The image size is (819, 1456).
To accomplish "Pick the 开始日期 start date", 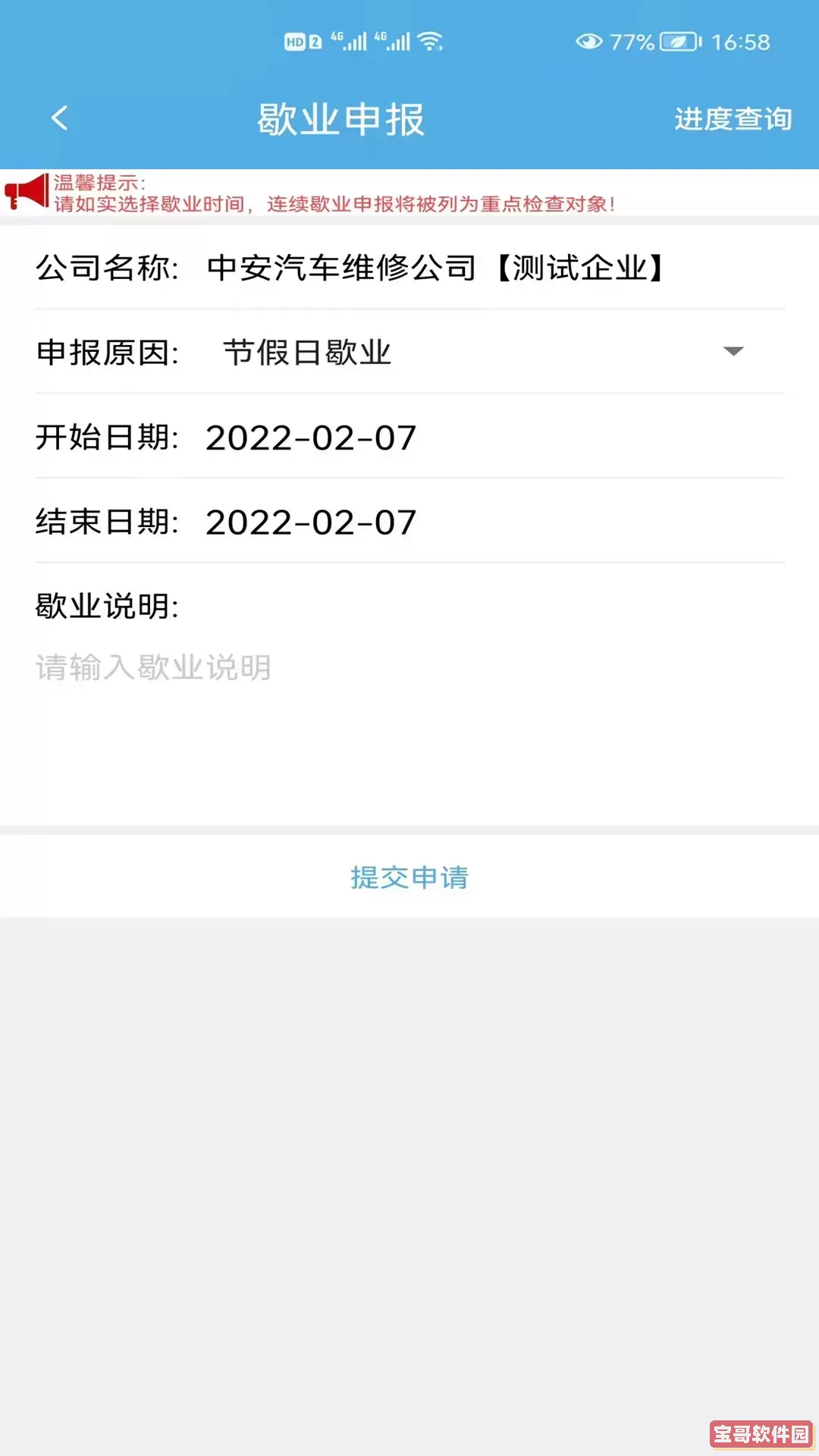I will tap(311, 438).
